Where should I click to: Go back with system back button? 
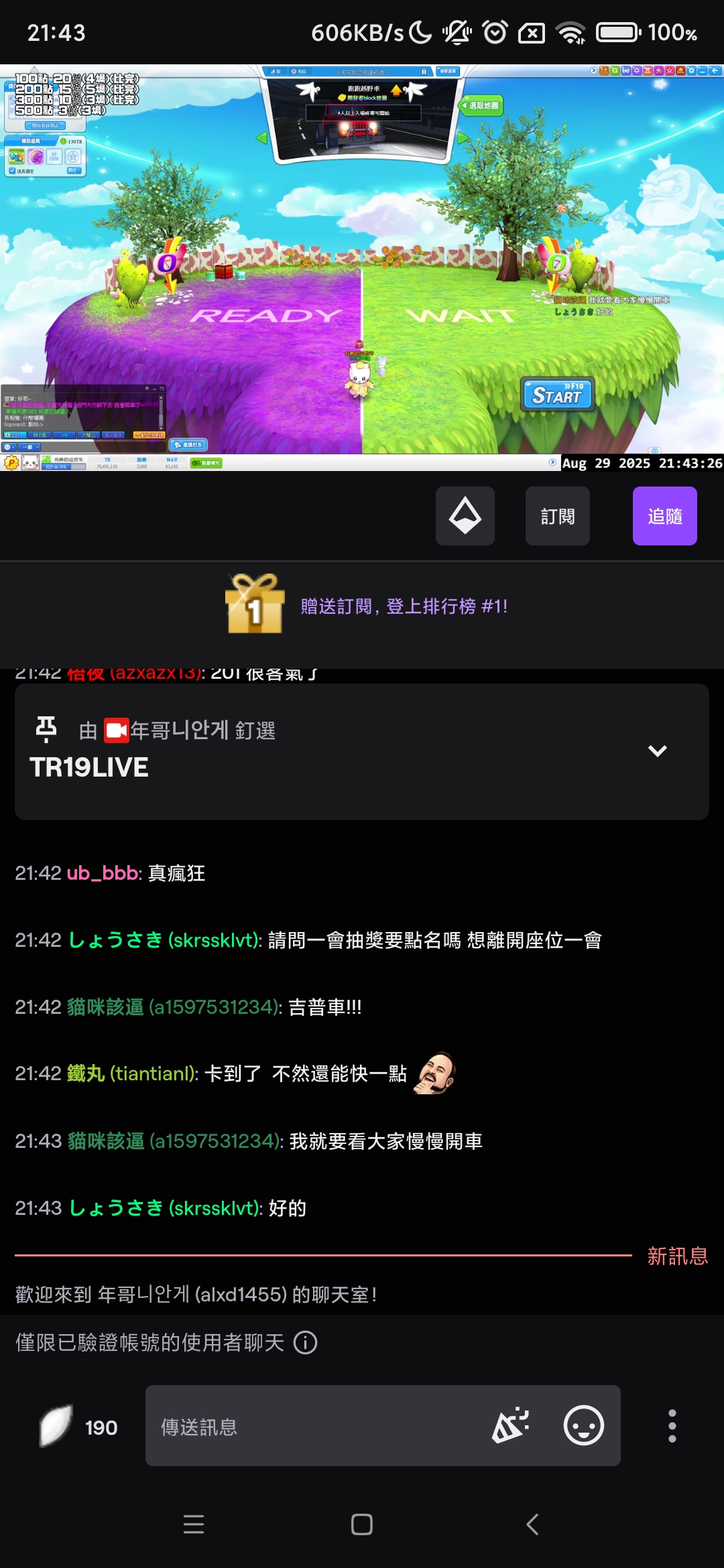click(x=532, y=1524)
